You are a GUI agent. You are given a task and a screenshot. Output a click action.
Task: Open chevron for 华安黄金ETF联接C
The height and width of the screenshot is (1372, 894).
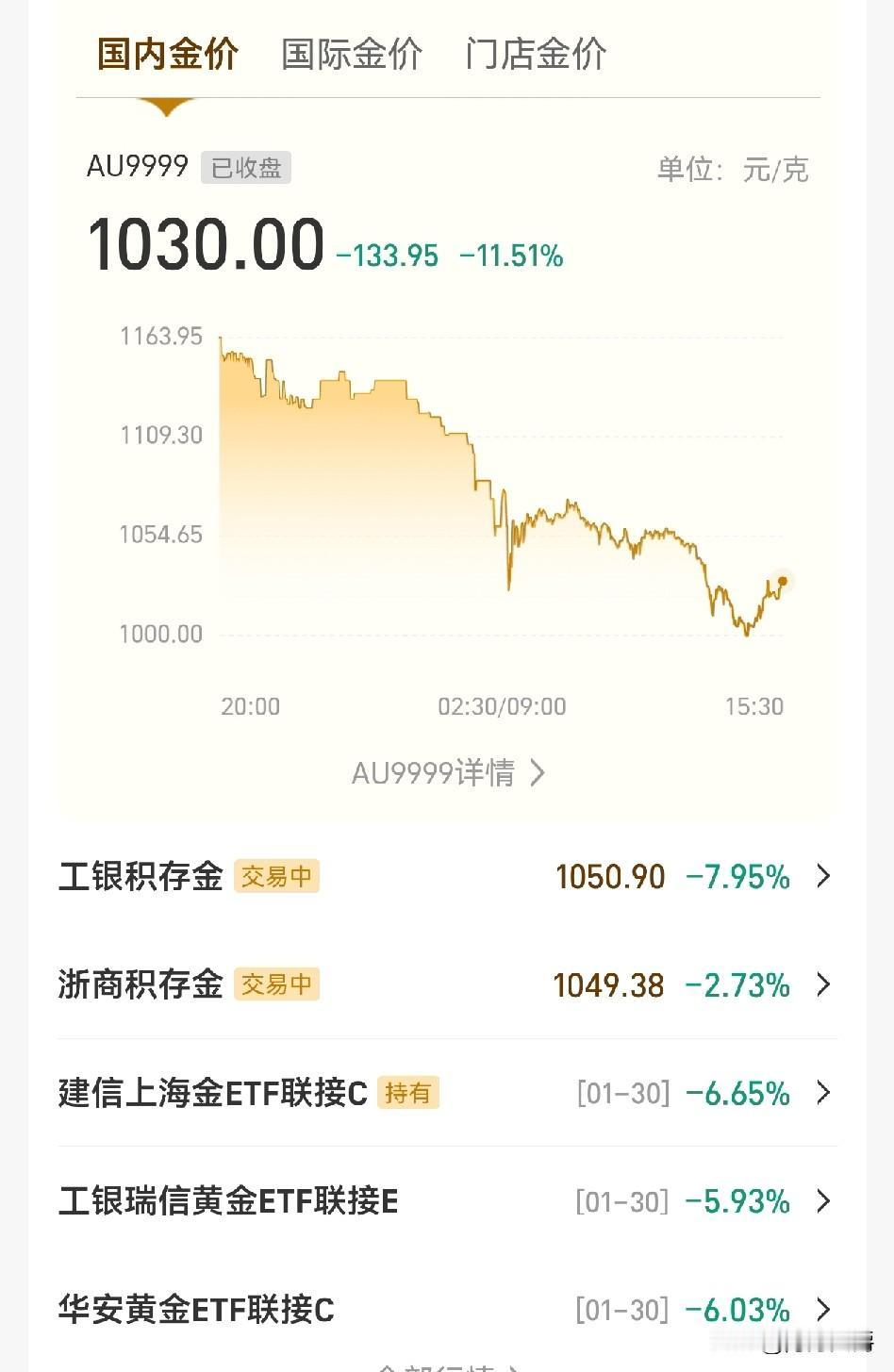(x=823, y=1310)
